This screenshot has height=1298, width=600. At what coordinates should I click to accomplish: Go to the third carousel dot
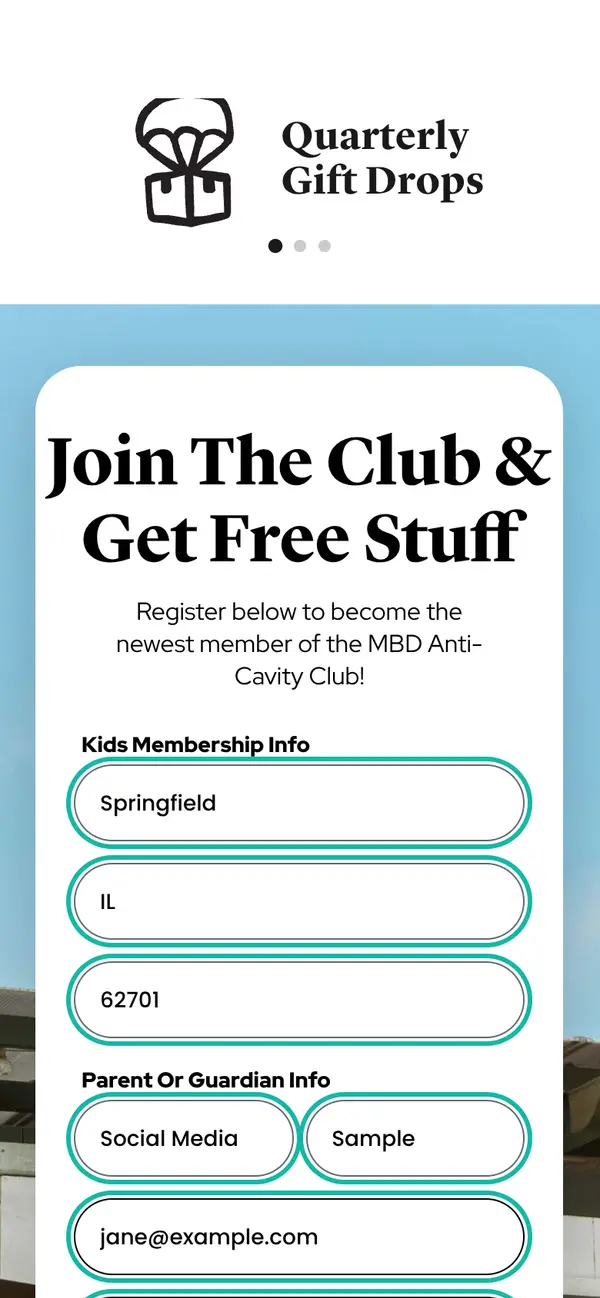coord(325,246)
